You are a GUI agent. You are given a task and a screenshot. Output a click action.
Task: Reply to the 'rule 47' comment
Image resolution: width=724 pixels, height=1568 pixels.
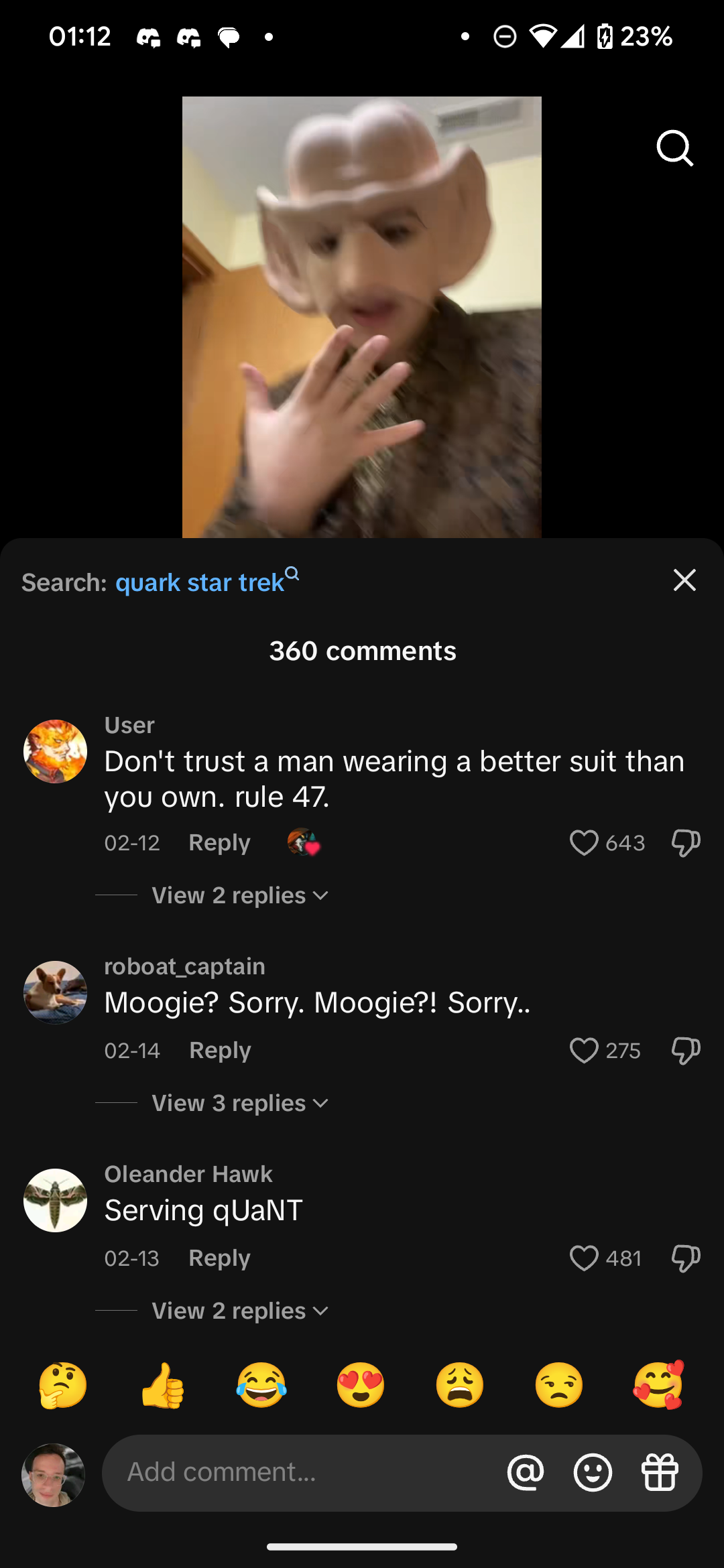(x=219, y=843)
